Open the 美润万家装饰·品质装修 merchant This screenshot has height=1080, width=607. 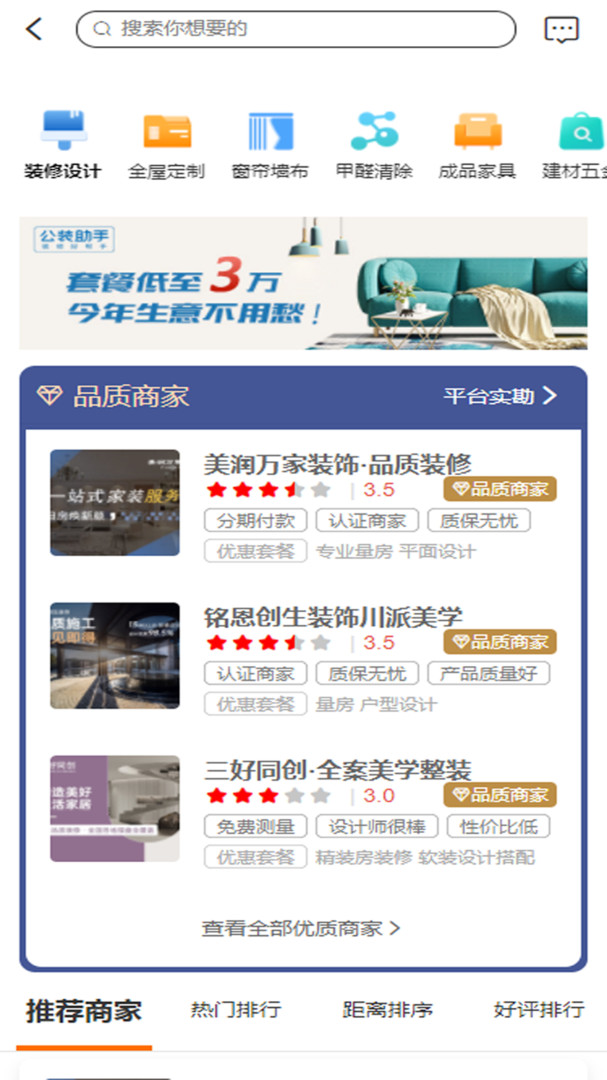[x=337, y=464]
